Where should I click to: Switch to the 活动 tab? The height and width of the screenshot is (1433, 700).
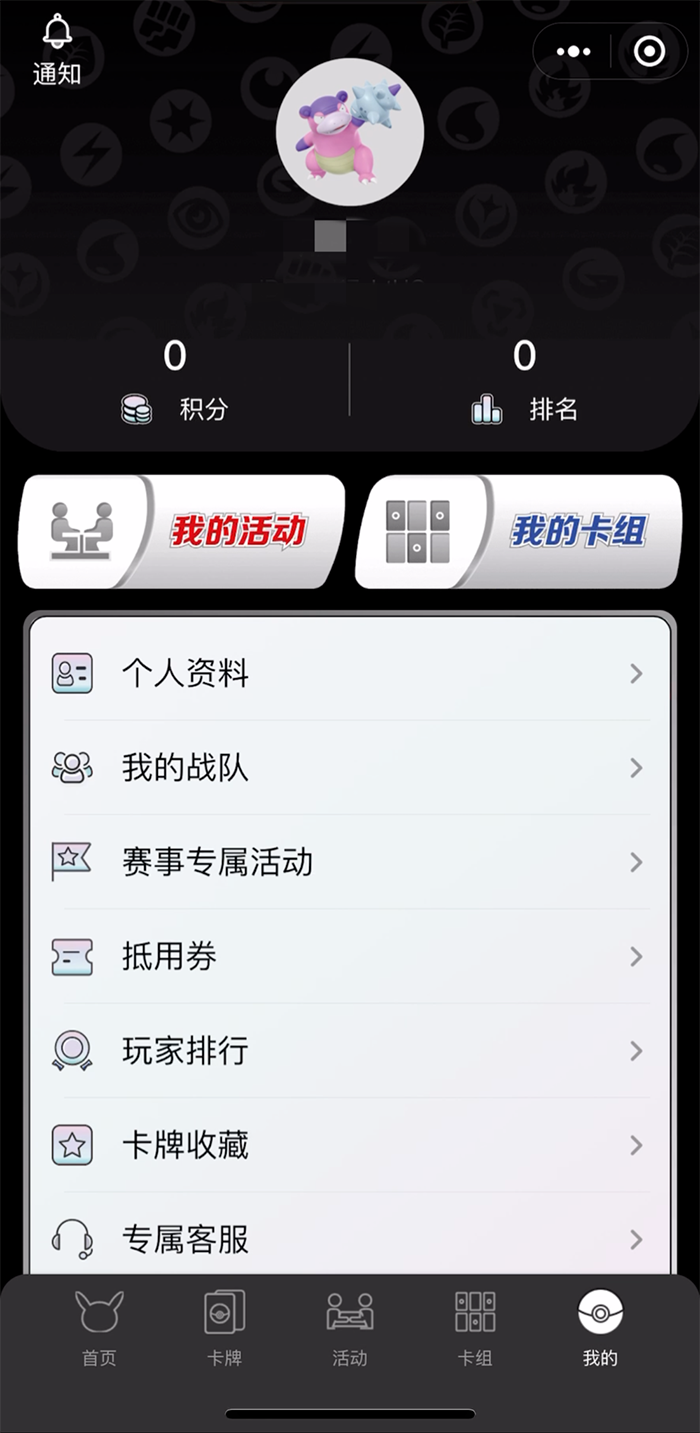point(350,1328)
